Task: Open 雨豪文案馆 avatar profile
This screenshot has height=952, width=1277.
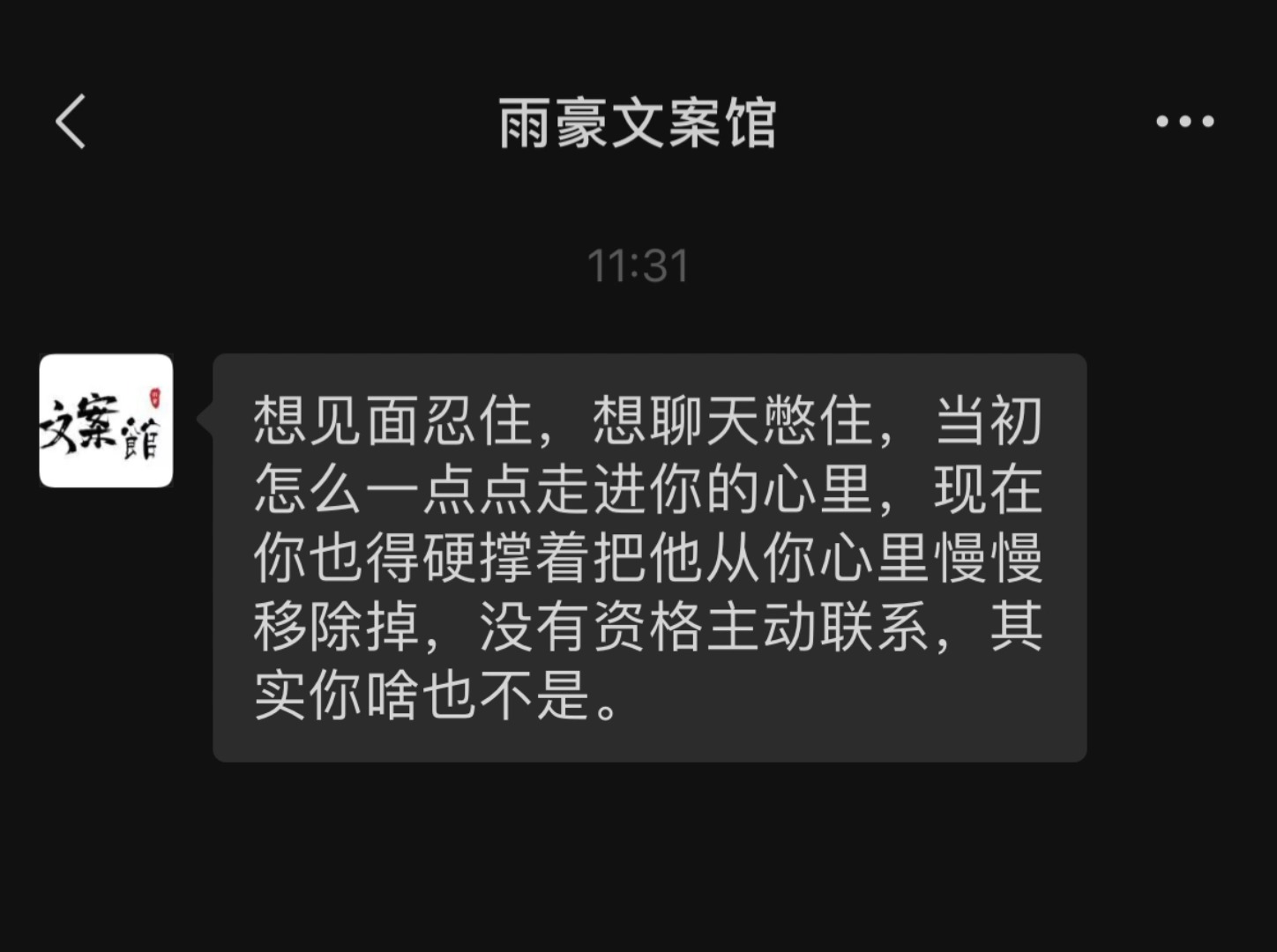Action: click(106, 420)
